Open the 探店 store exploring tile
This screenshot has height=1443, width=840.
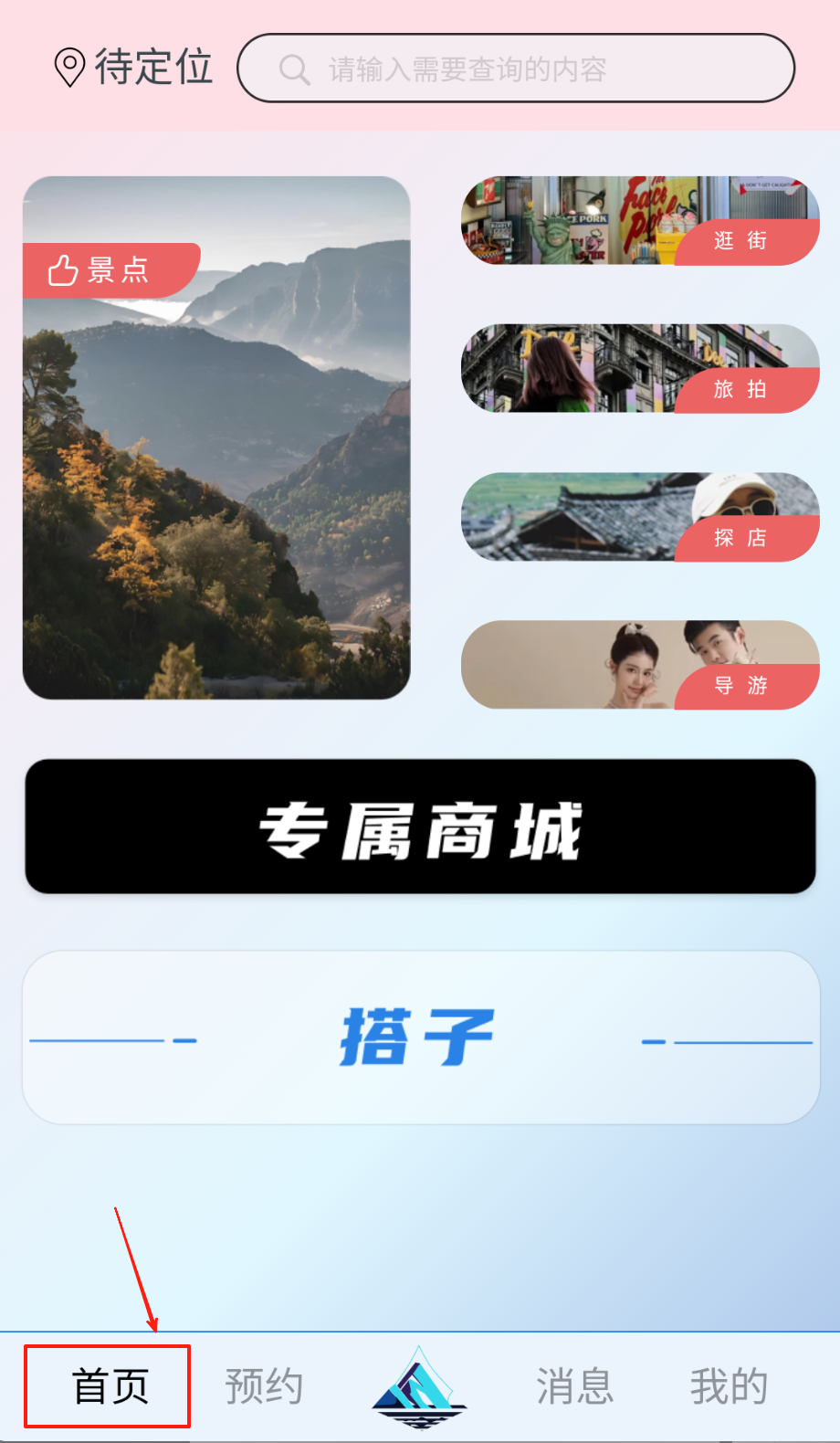pos(640,517)
